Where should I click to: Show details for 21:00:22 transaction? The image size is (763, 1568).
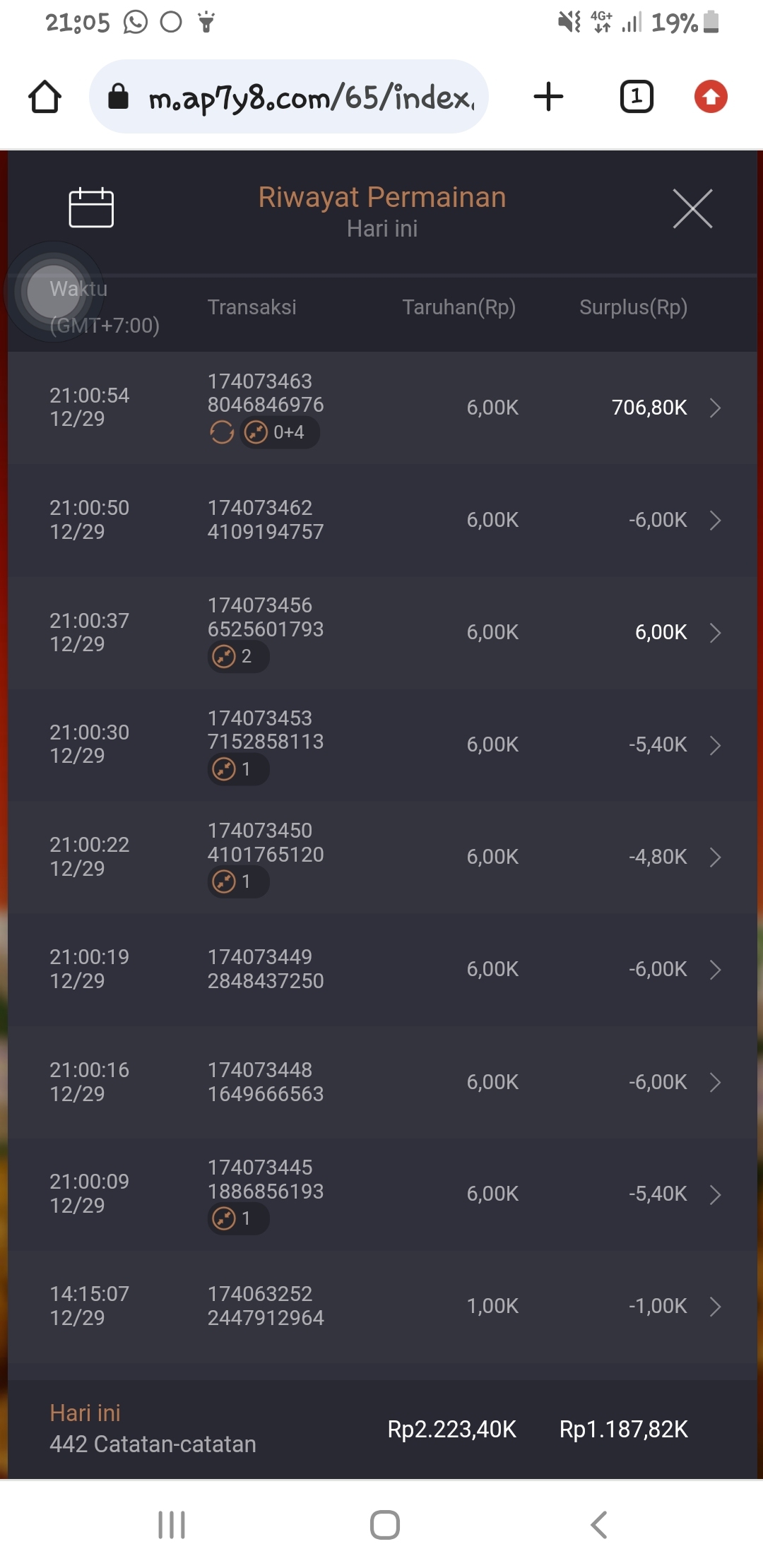pyautogui.click(x=381, y=857)
